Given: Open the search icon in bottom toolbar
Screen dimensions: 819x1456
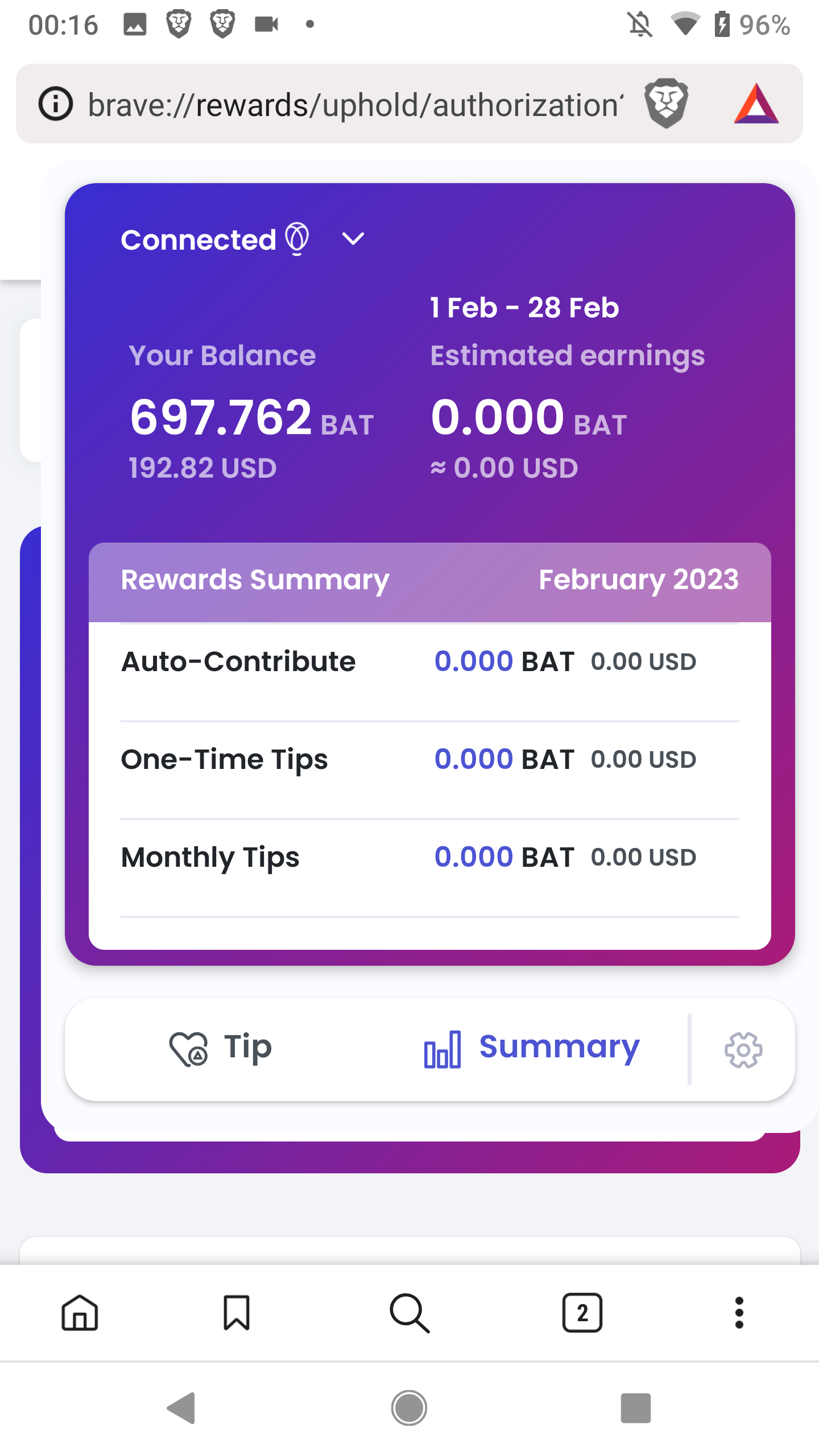Looking at the screenshot, I should click(x=411, y=1314).
